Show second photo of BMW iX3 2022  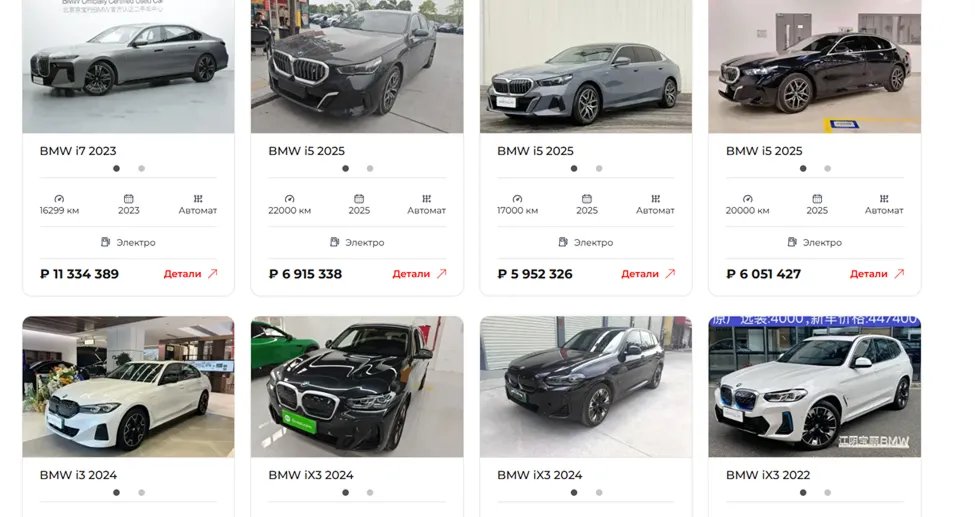coord(827,492)
